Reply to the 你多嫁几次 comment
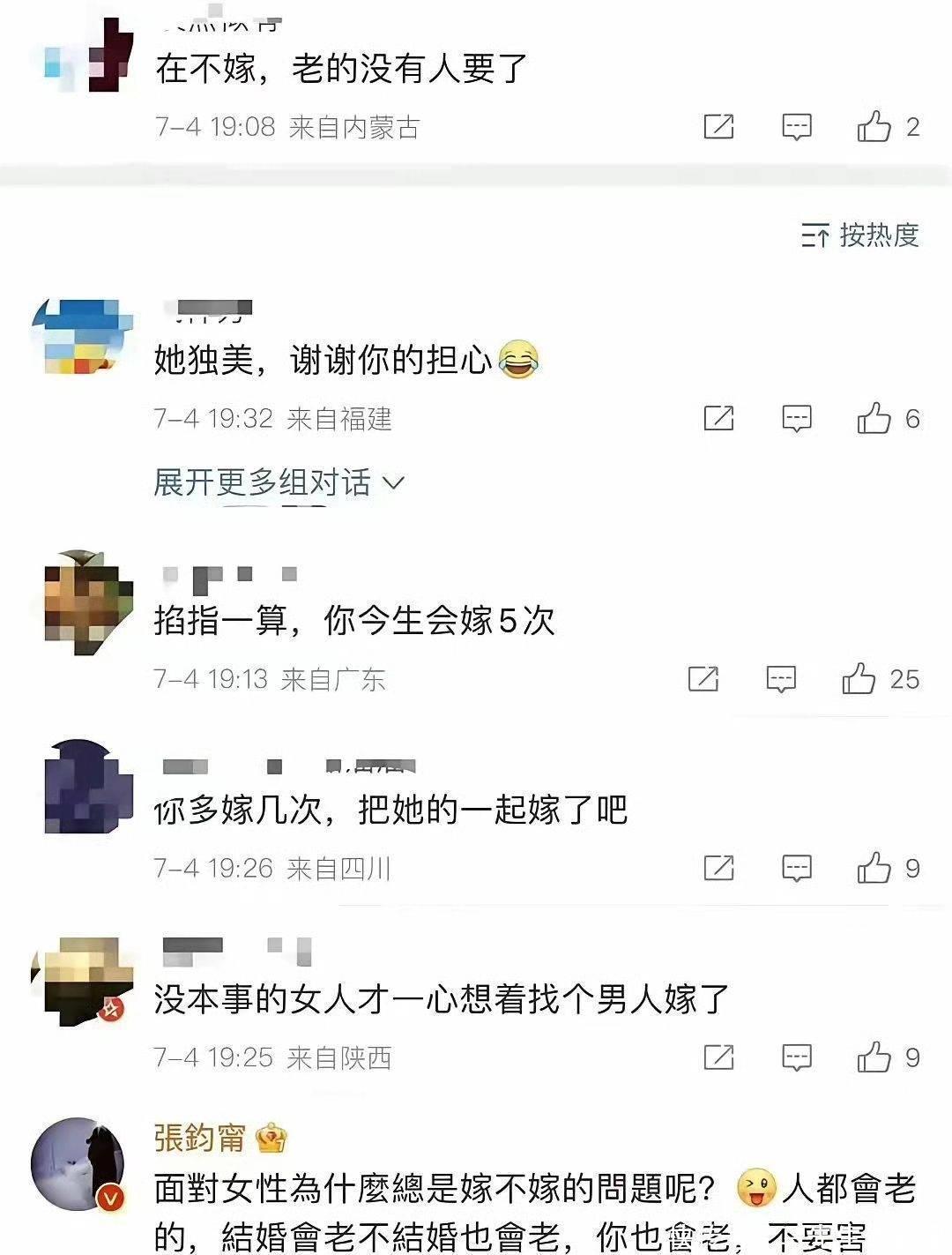The height and width of the screenshot is (1255, 952). 797,868
